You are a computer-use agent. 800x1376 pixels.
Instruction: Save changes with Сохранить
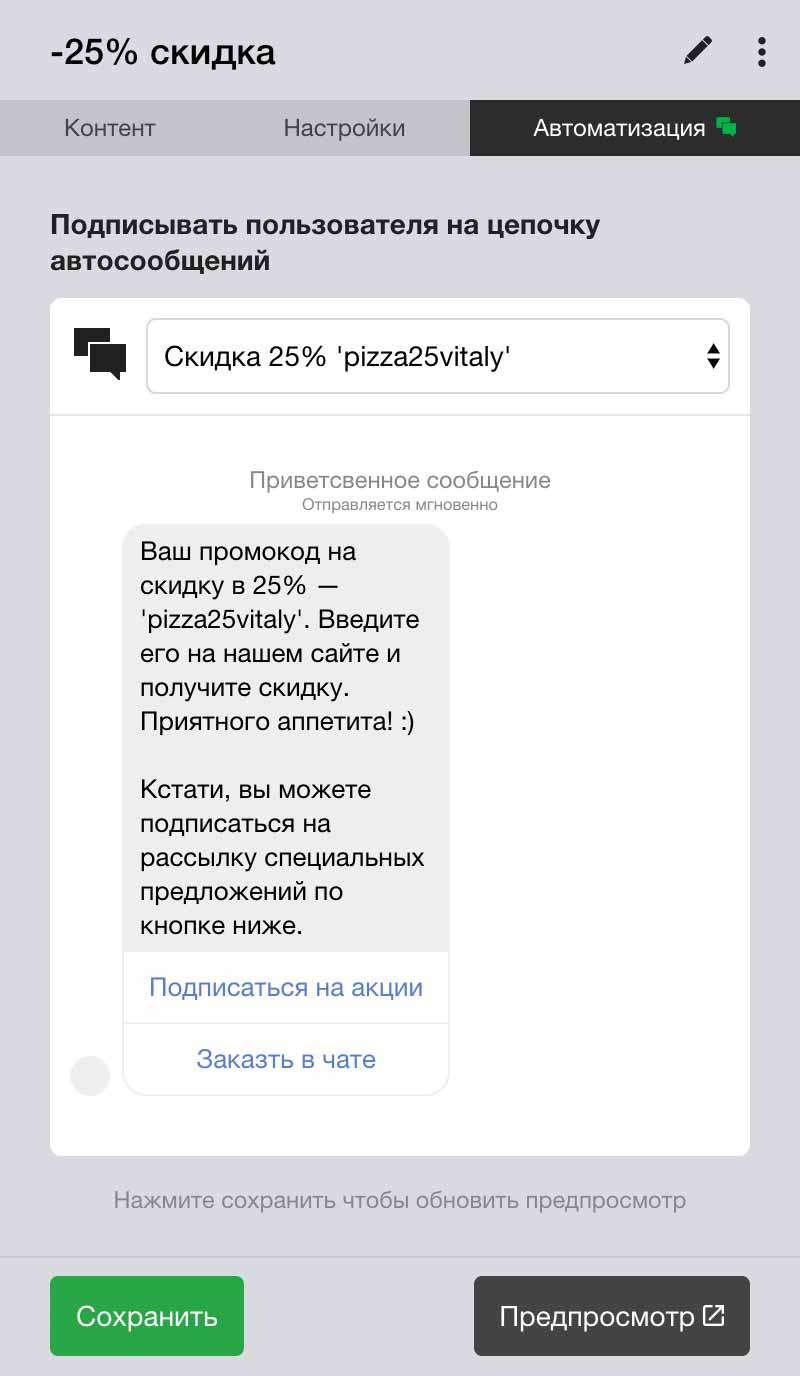point(147,1316)
